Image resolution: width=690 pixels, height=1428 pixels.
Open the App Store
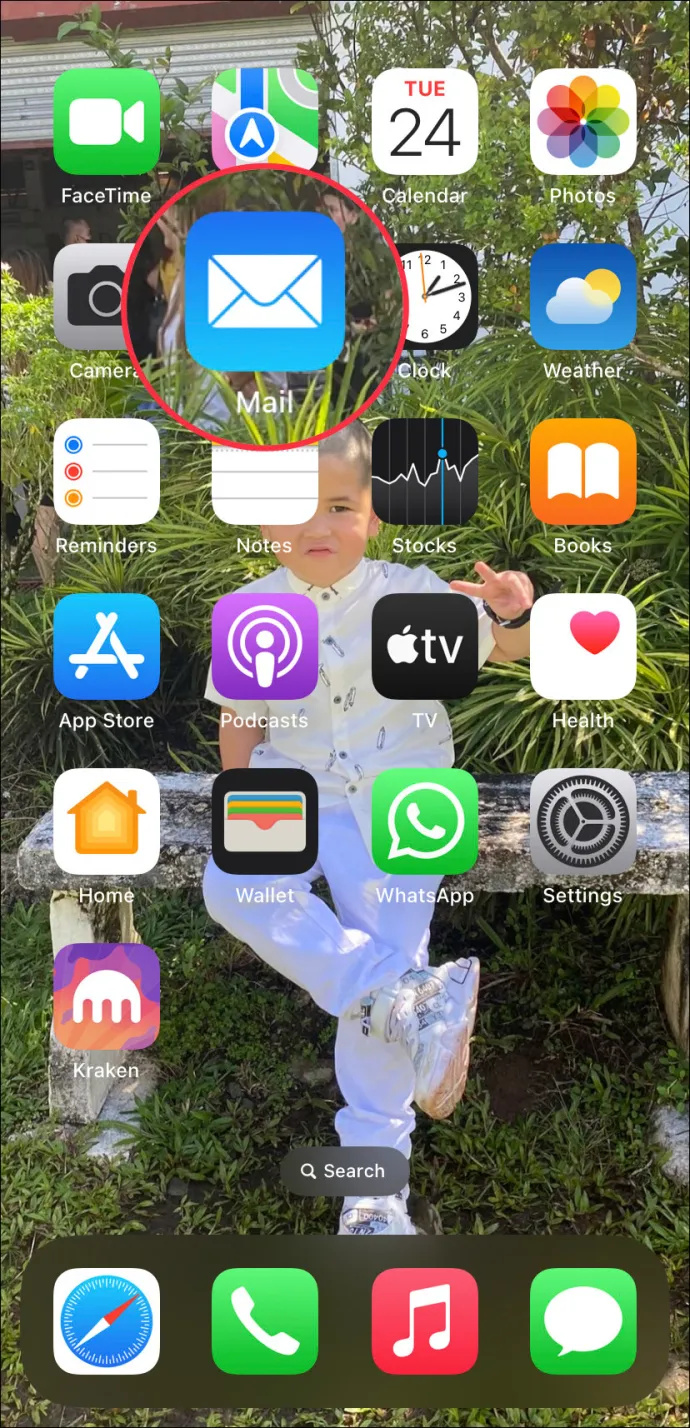click(x=106, y=646)
